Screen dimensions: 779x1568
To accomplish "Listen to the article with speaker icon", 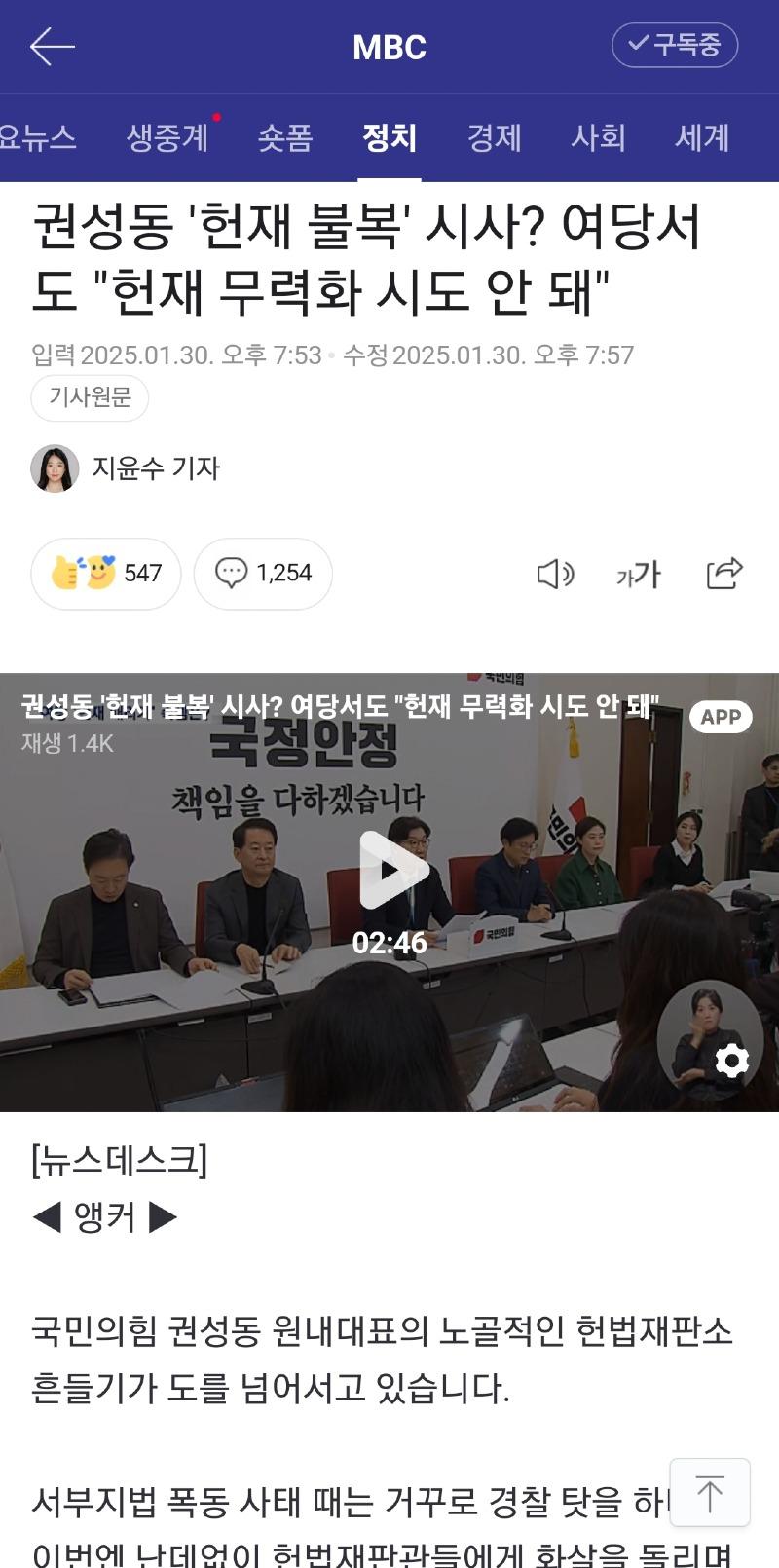I will click(555, 574).
